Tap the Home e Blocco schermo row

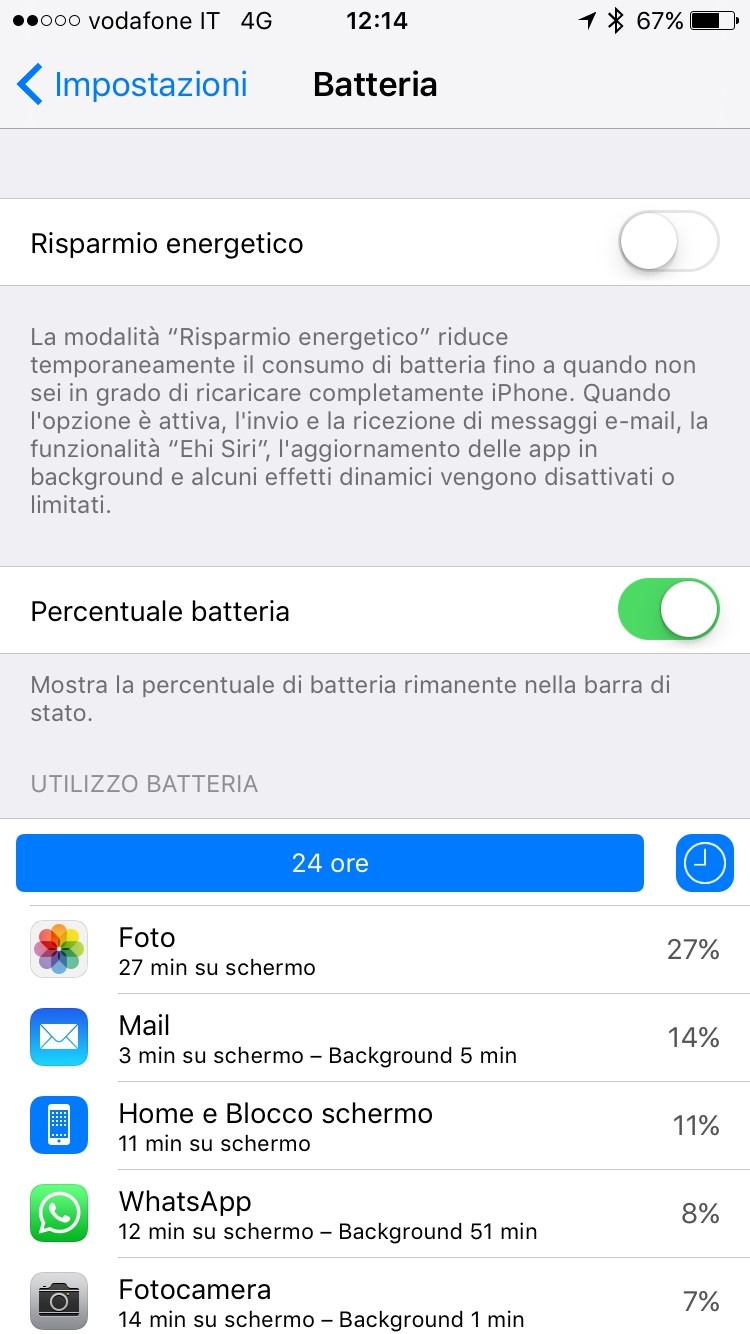375,1126
